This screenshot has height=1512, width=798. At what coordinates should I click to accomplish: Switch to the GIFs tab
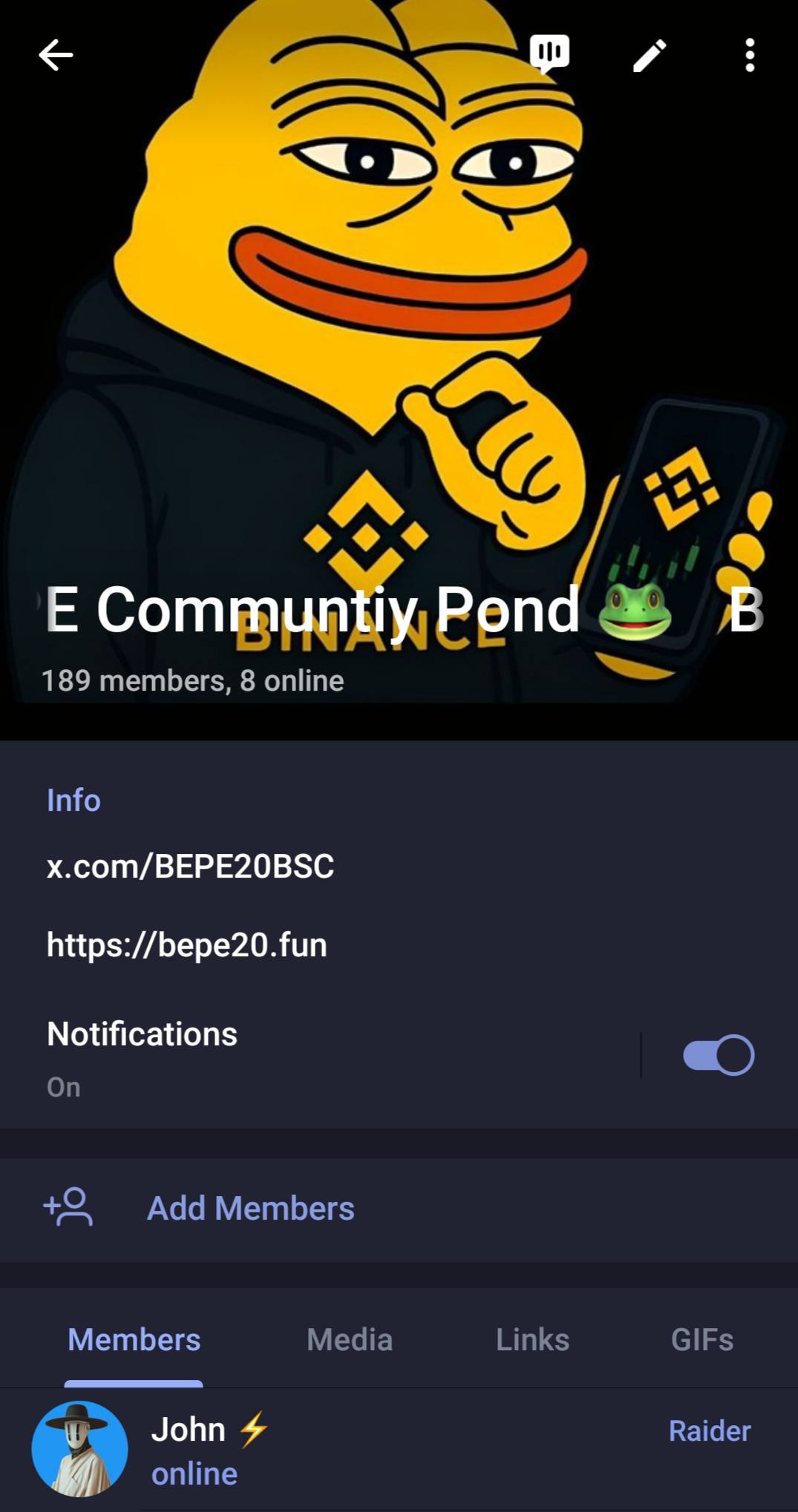click(702, 1339)
